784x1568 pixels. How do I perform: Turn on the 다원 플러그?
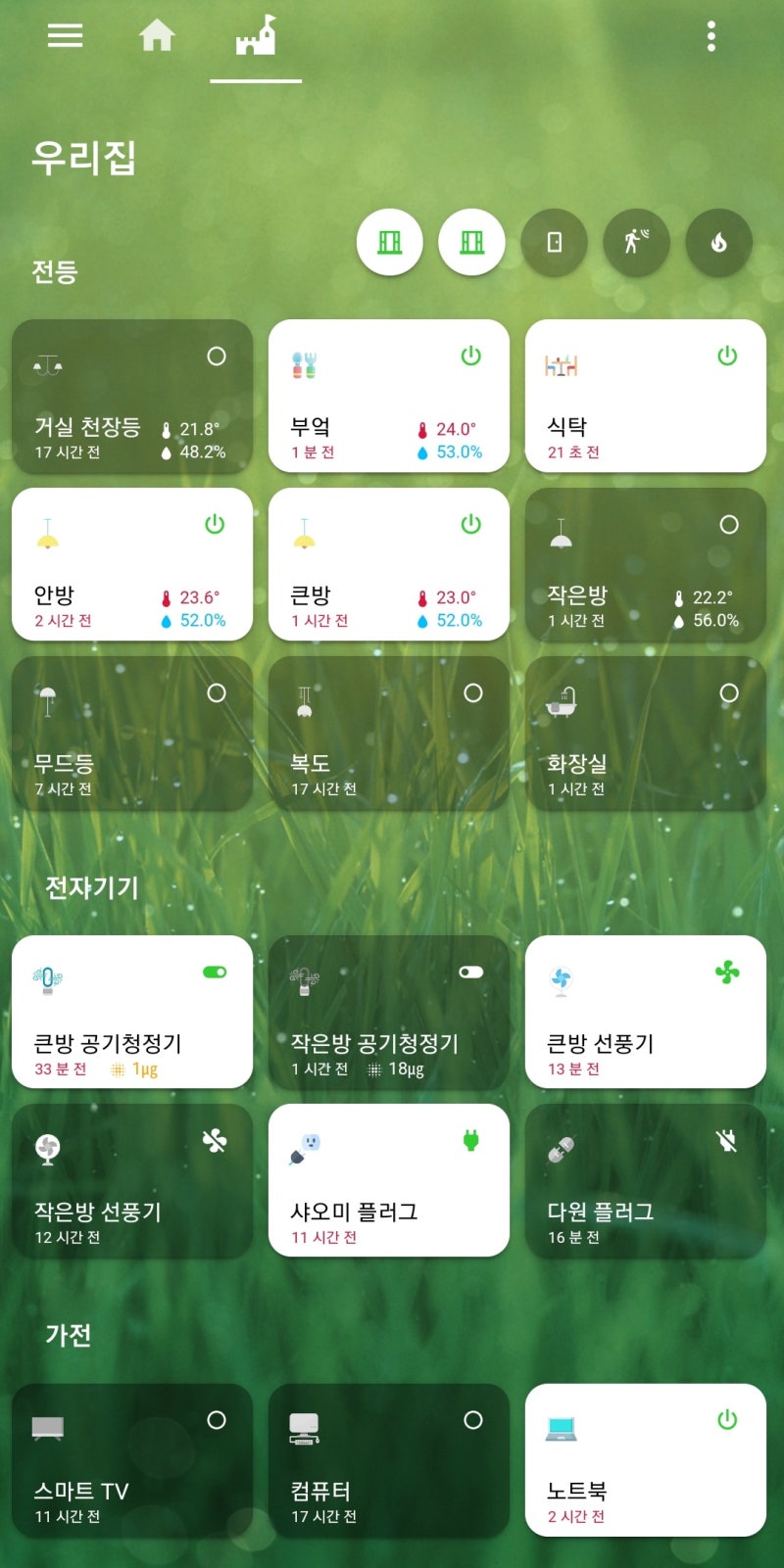pyautogui.click(x=727, y=1141)
